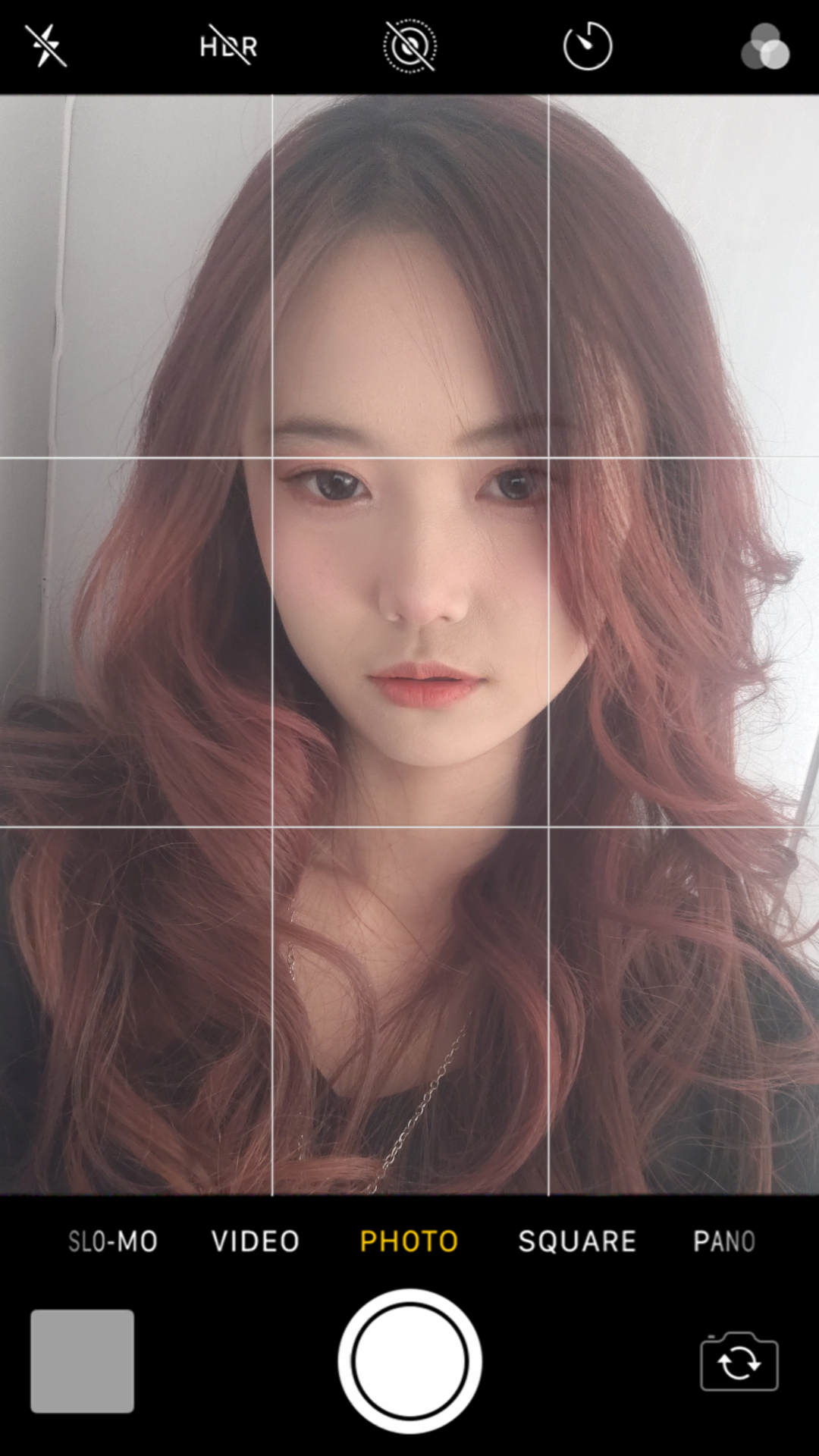Open the self-timer options
The width and height of the screenshot is (819, 1456).
point(588,46)
